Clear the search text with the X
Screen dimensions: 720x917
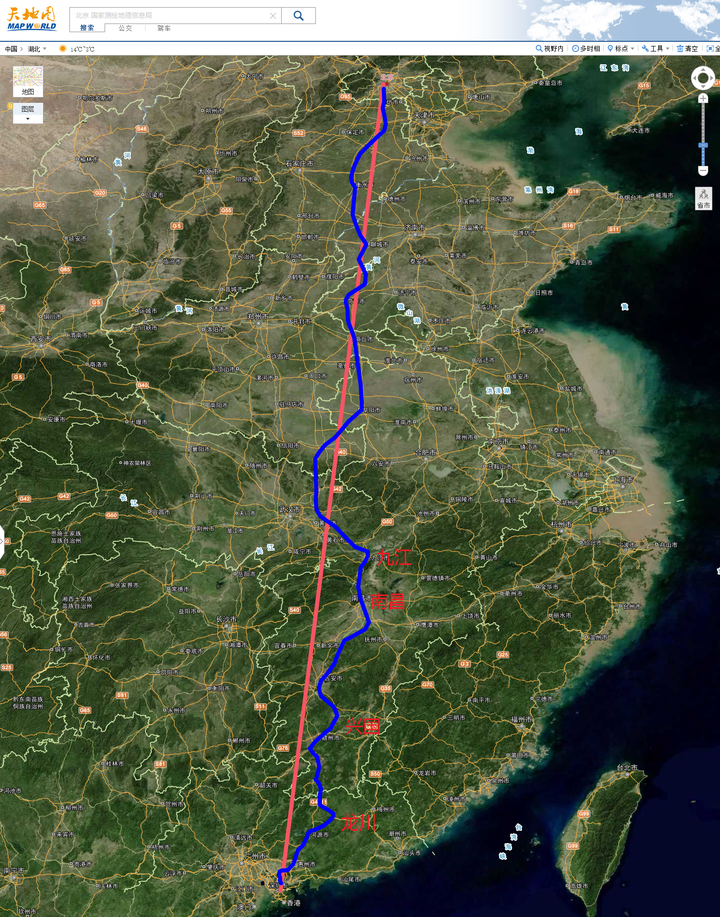[x=273, y=16]
